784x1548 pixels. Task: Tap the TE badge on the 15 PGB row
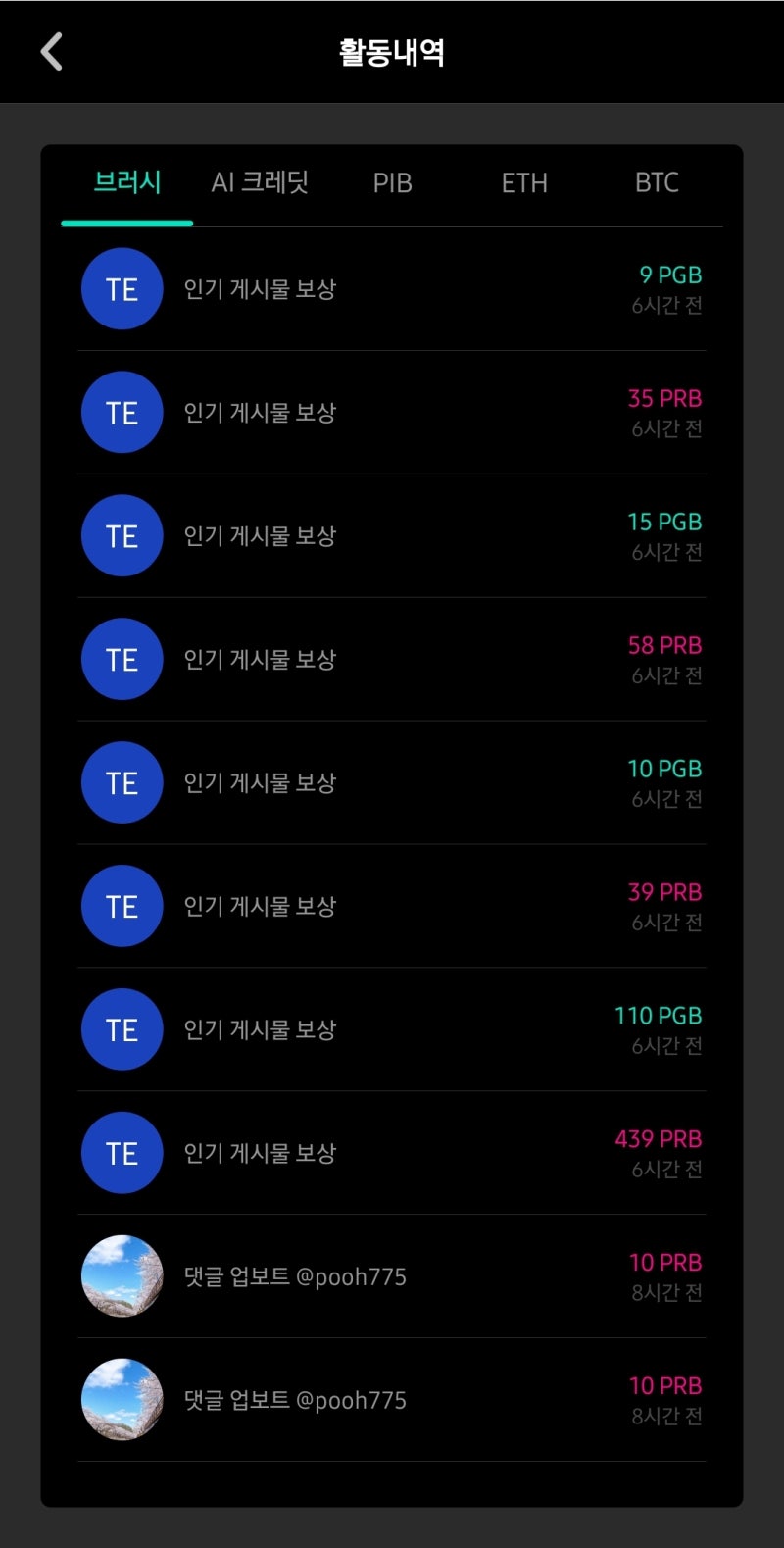pos(122,535)
